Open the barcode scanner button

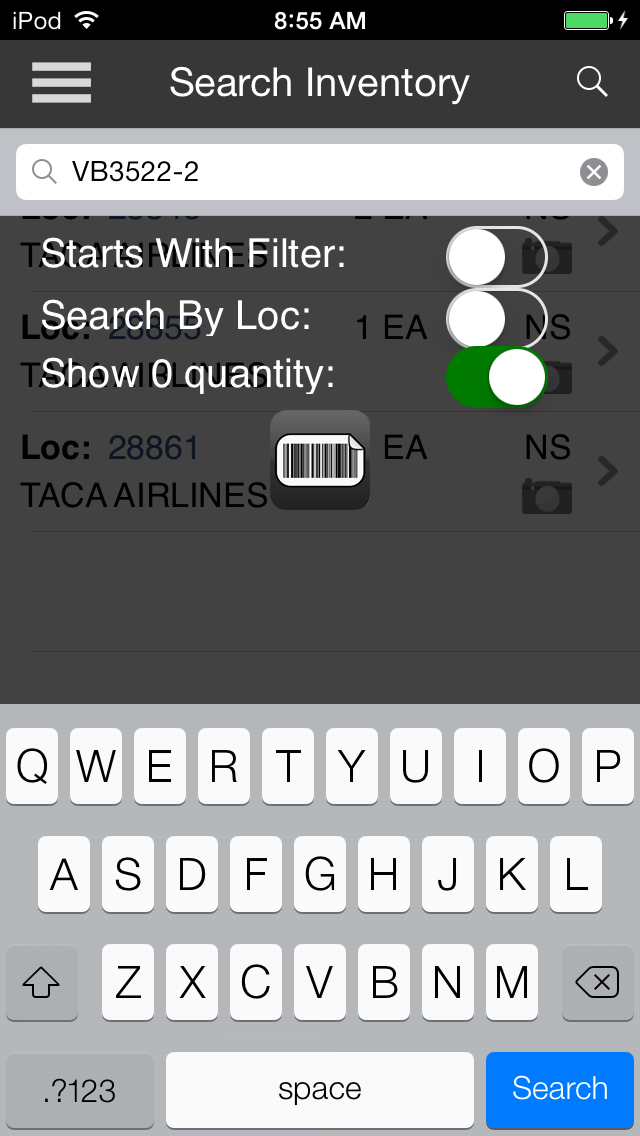[320, 460]
